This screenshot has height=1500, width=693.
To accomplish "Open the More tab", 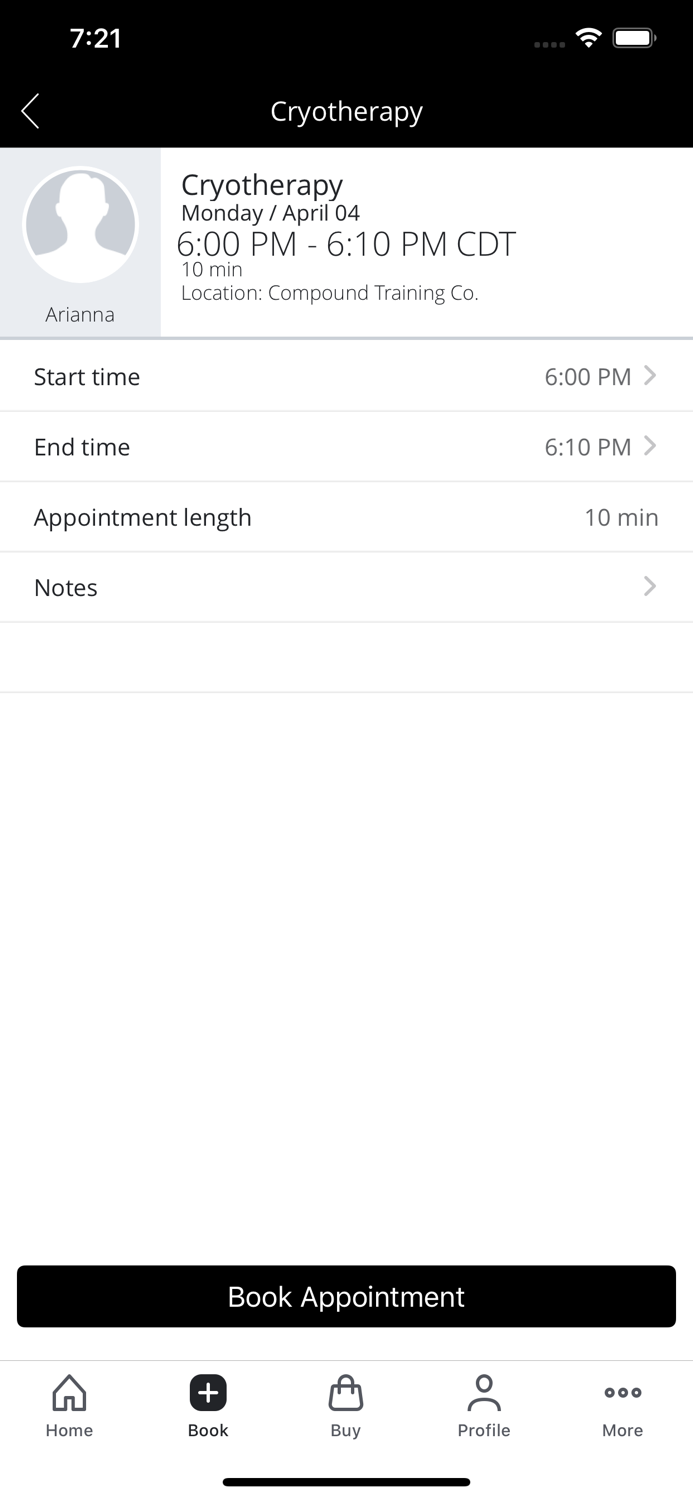I will pos(622,1406).
